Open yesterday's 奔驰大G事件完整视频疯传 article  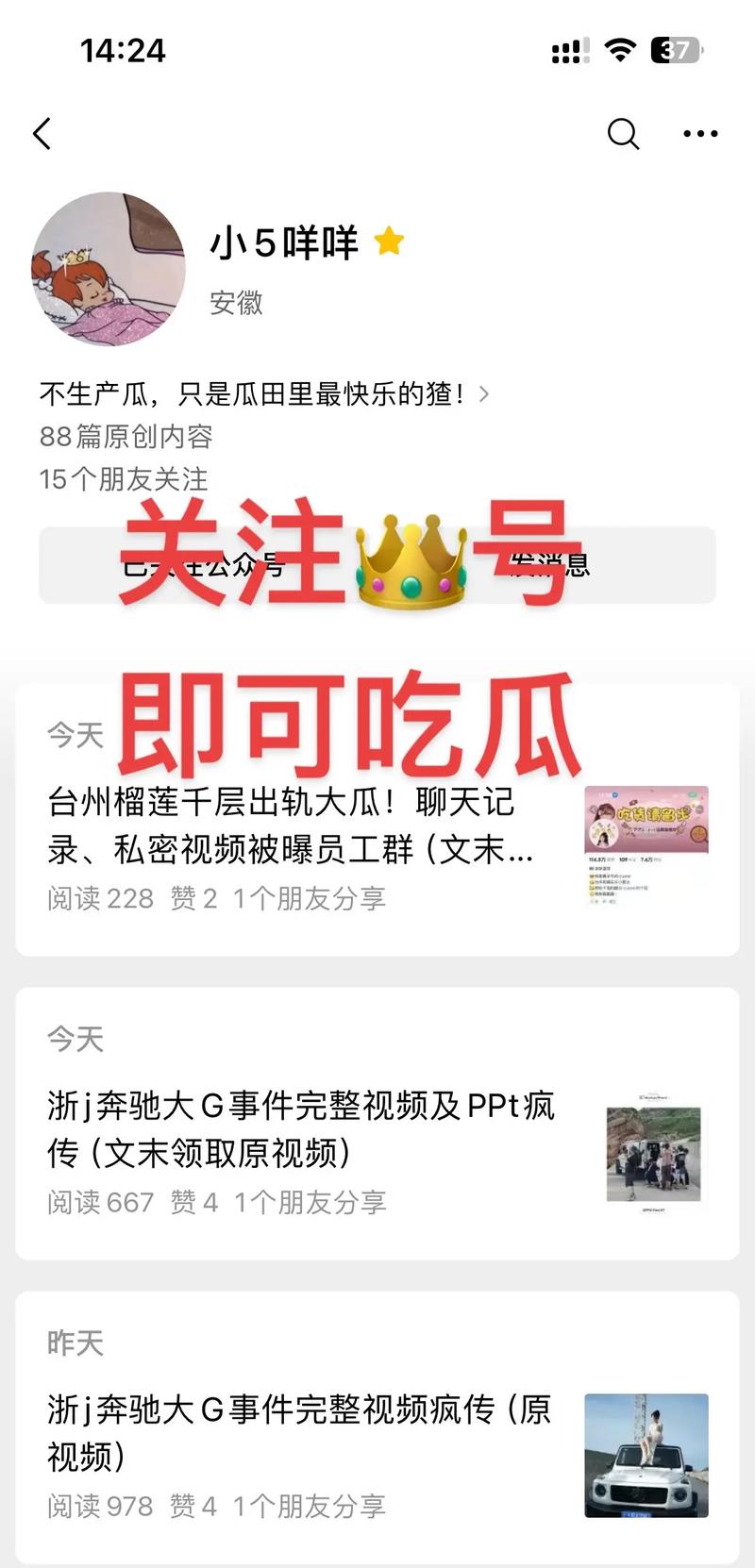tap(300, 1433)
